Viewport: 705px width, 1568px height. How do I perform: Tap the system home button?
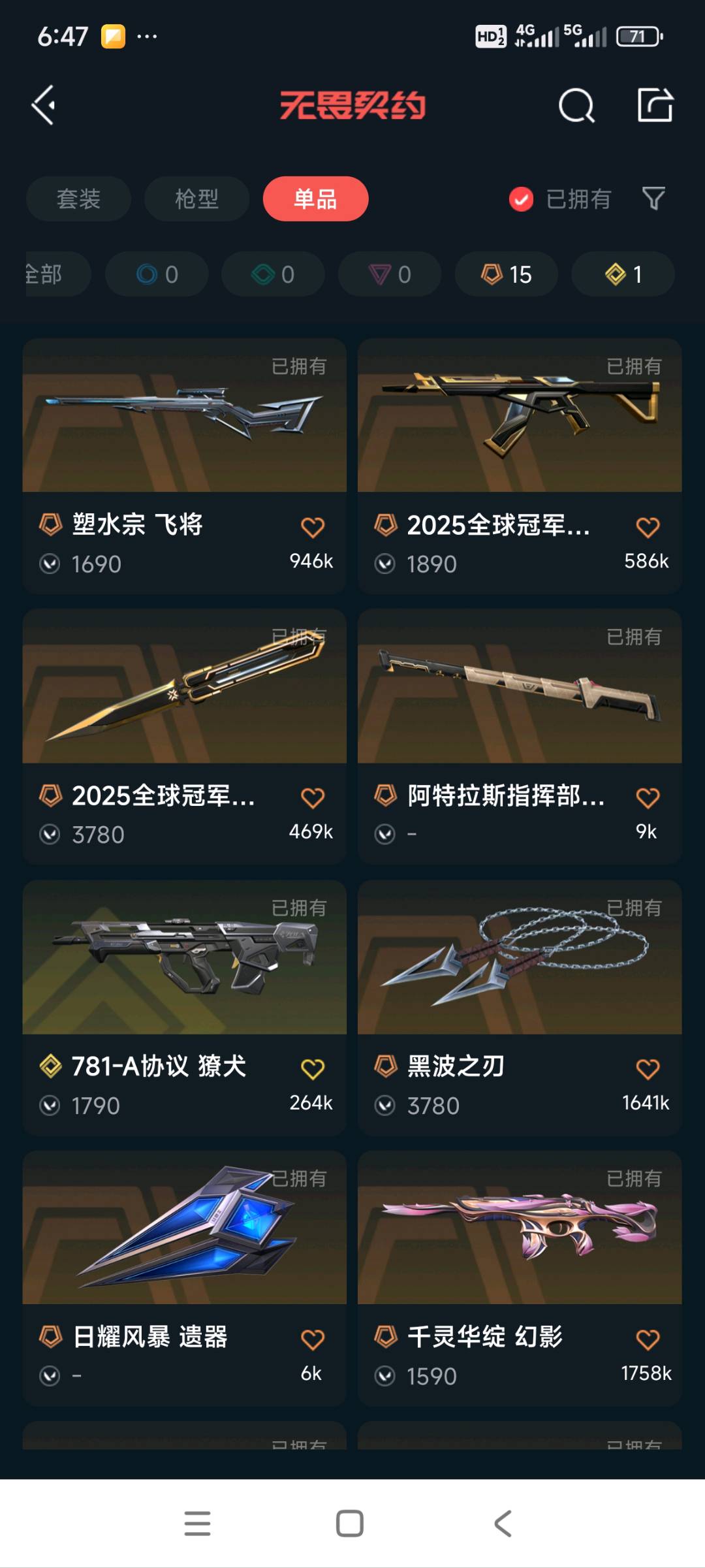click(x=349, y=1524)
